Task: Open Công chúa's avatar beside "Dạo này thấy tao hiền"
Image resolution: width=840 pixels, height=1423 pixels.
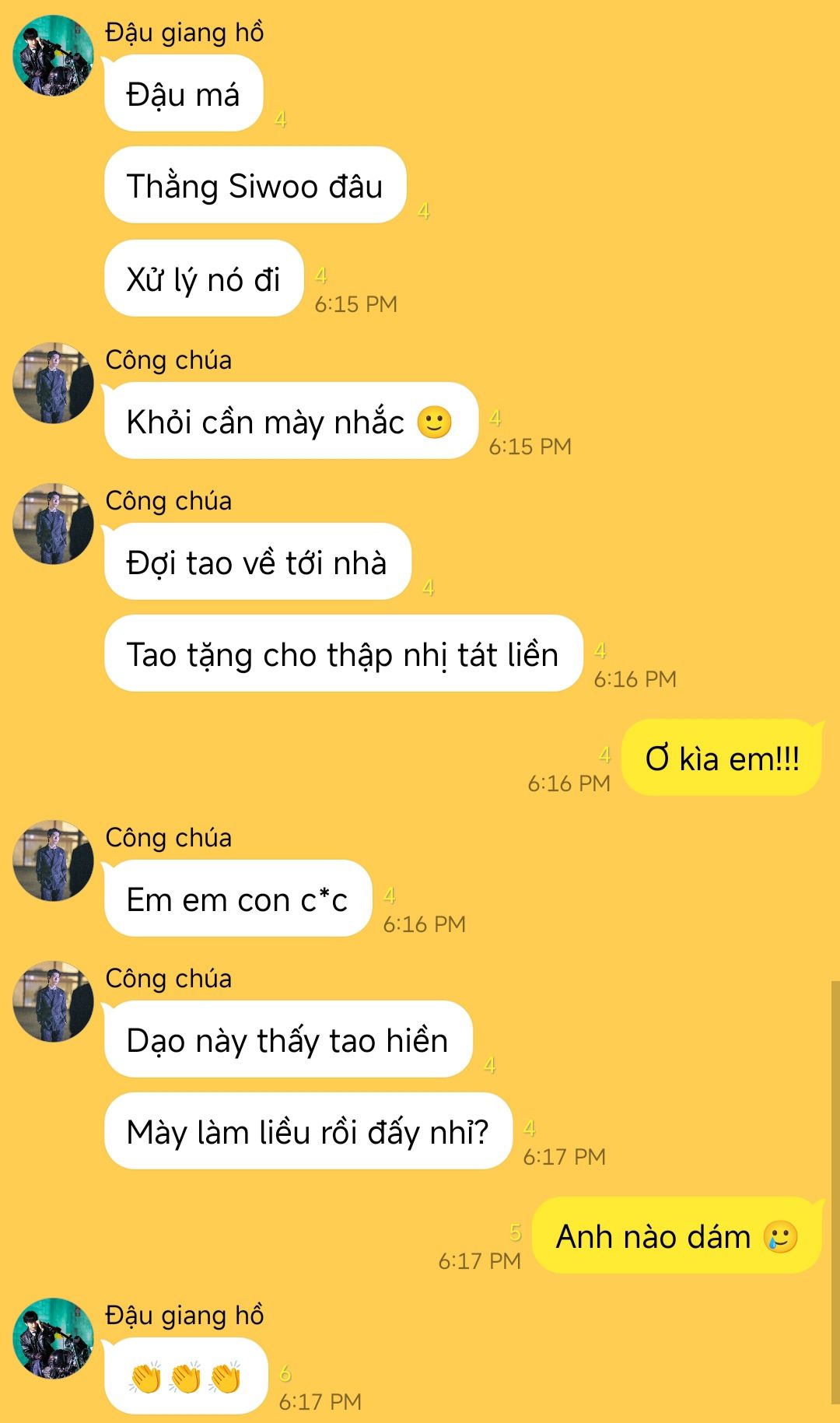Action: (x=53, y=1002)
